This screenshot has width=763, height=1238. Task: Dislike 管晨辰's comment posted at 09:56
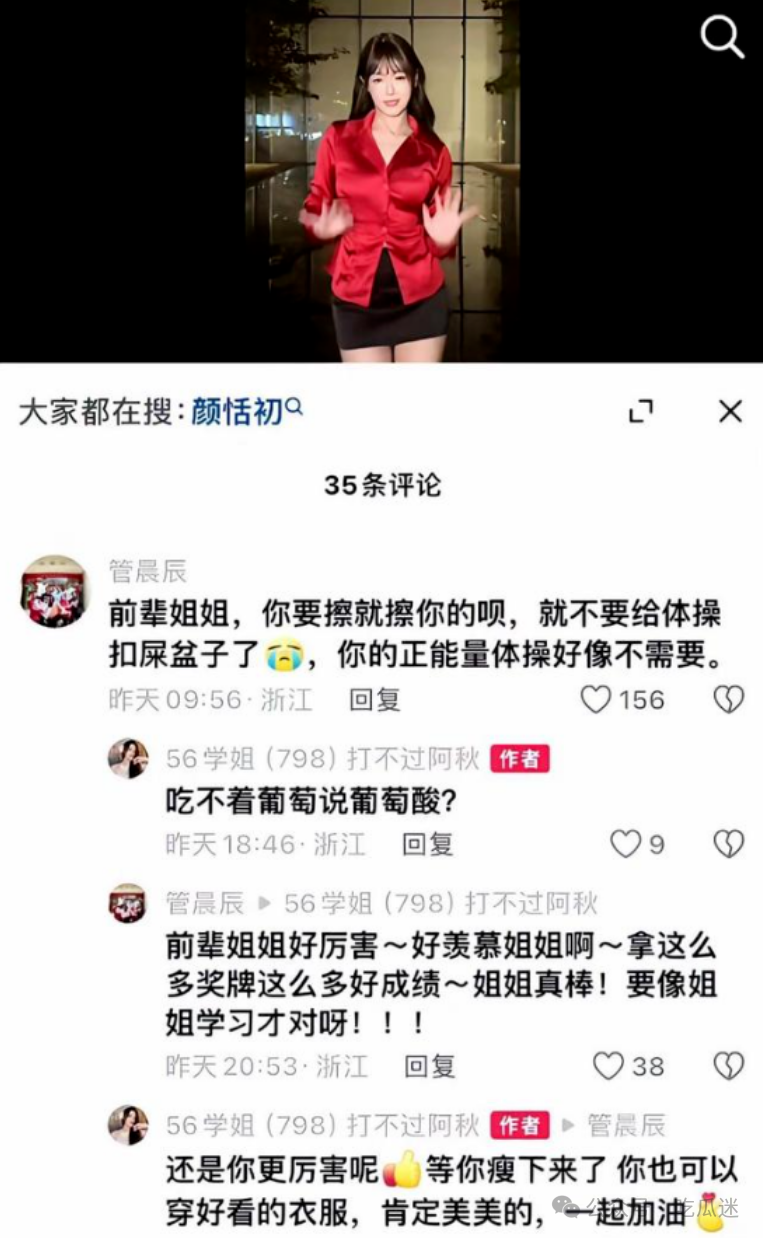(729, 699)
